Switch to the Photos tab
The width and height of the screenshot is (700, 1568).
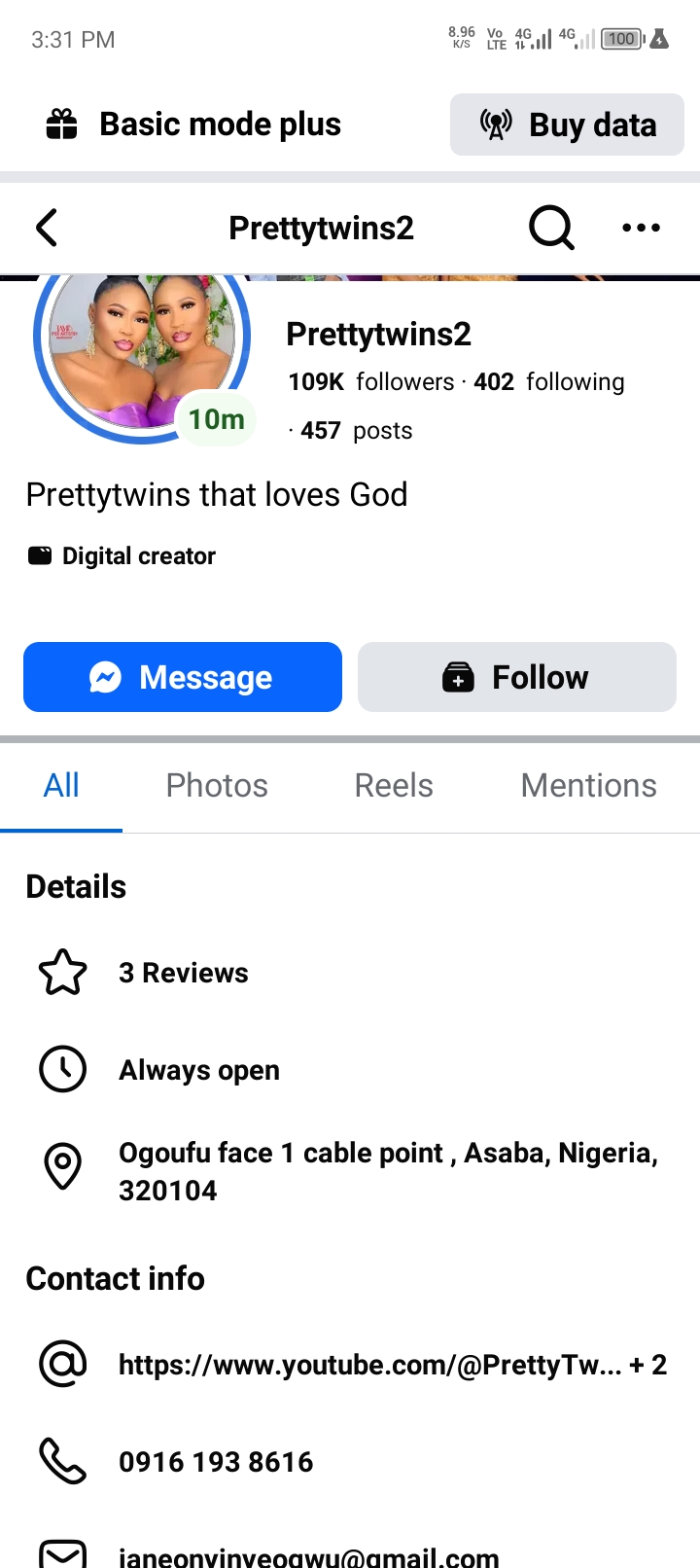[x=217, y=786]
